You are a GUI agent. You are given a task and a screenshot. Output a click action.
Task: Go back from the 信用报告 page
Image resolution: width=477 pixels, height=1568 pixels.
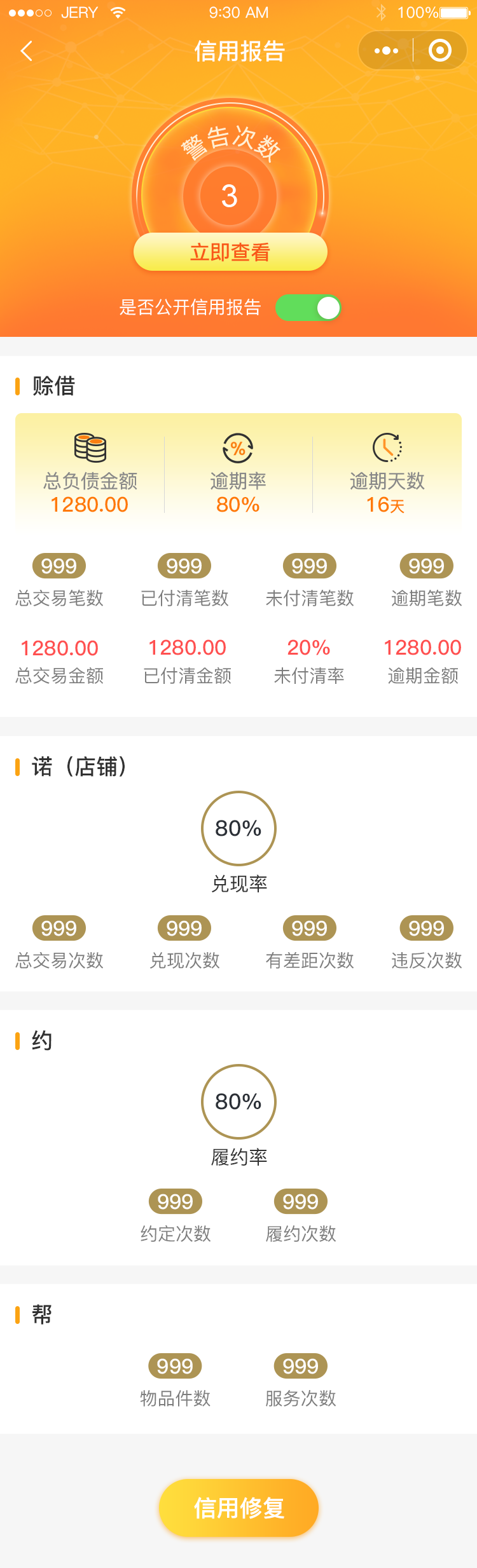27,51
